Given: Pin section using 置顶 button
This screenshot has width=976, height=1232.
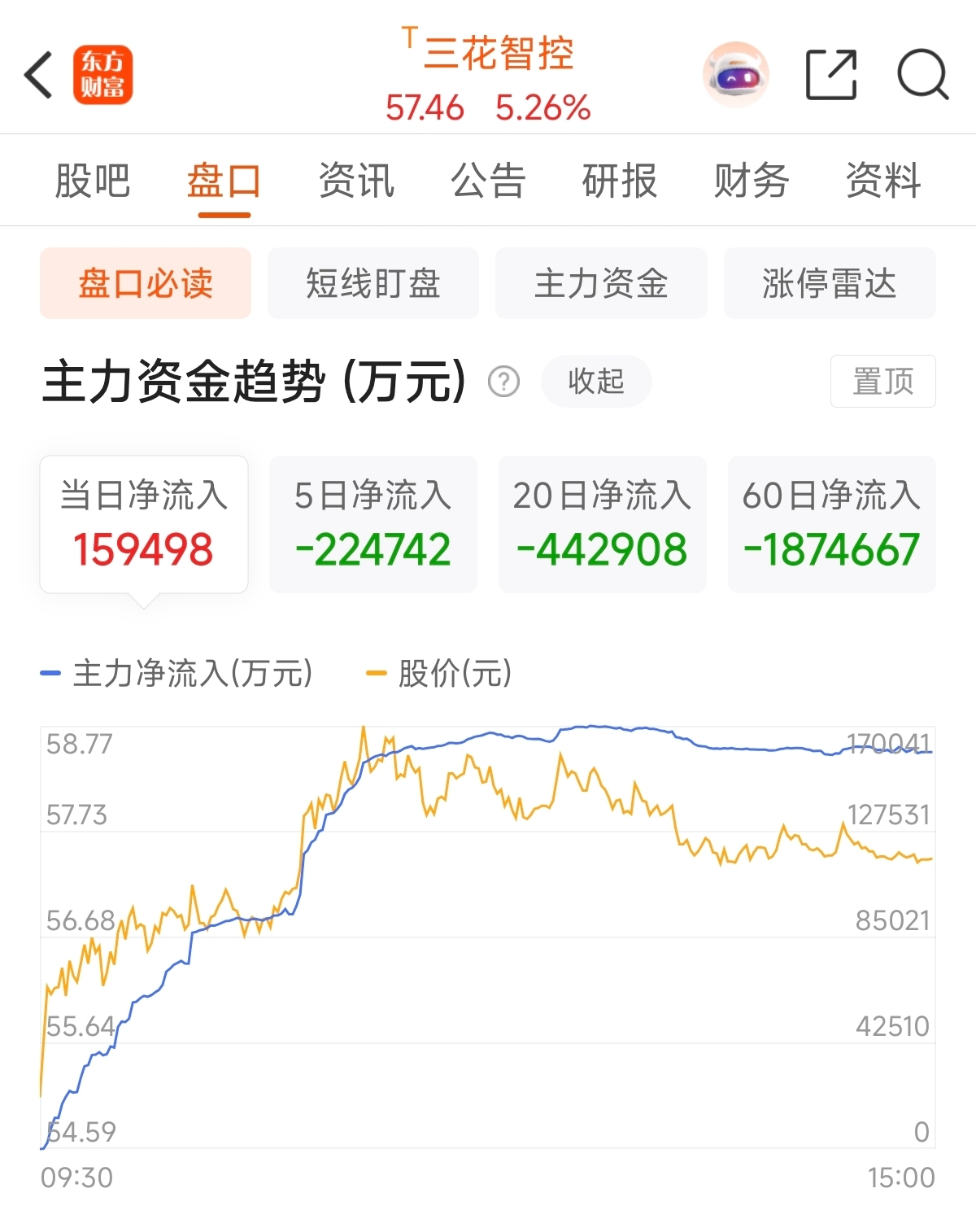Looking at the screenshot, I should (882, 382).
